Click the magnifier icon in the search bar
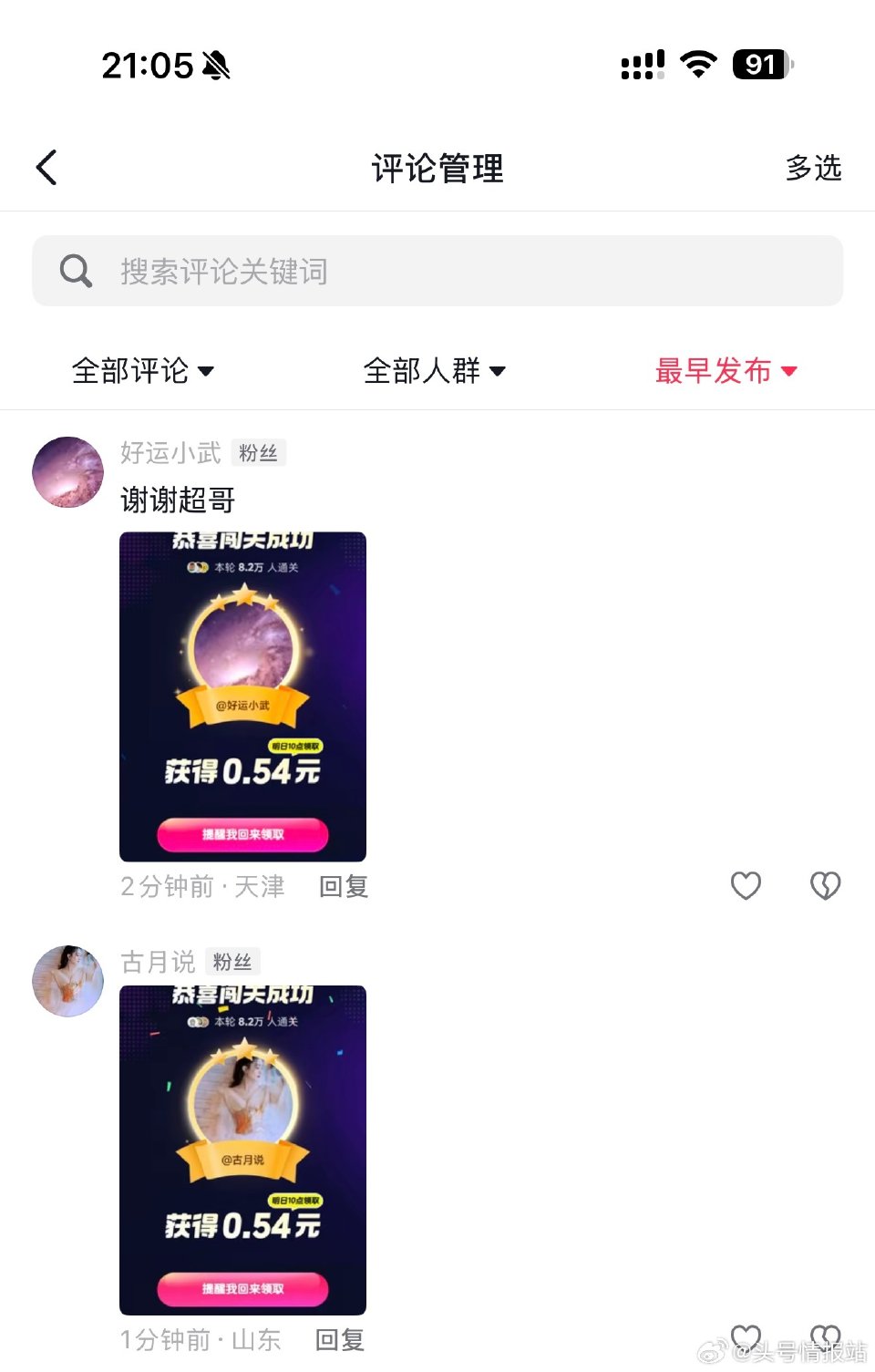875x1372 pixels. tap(76, 271)
